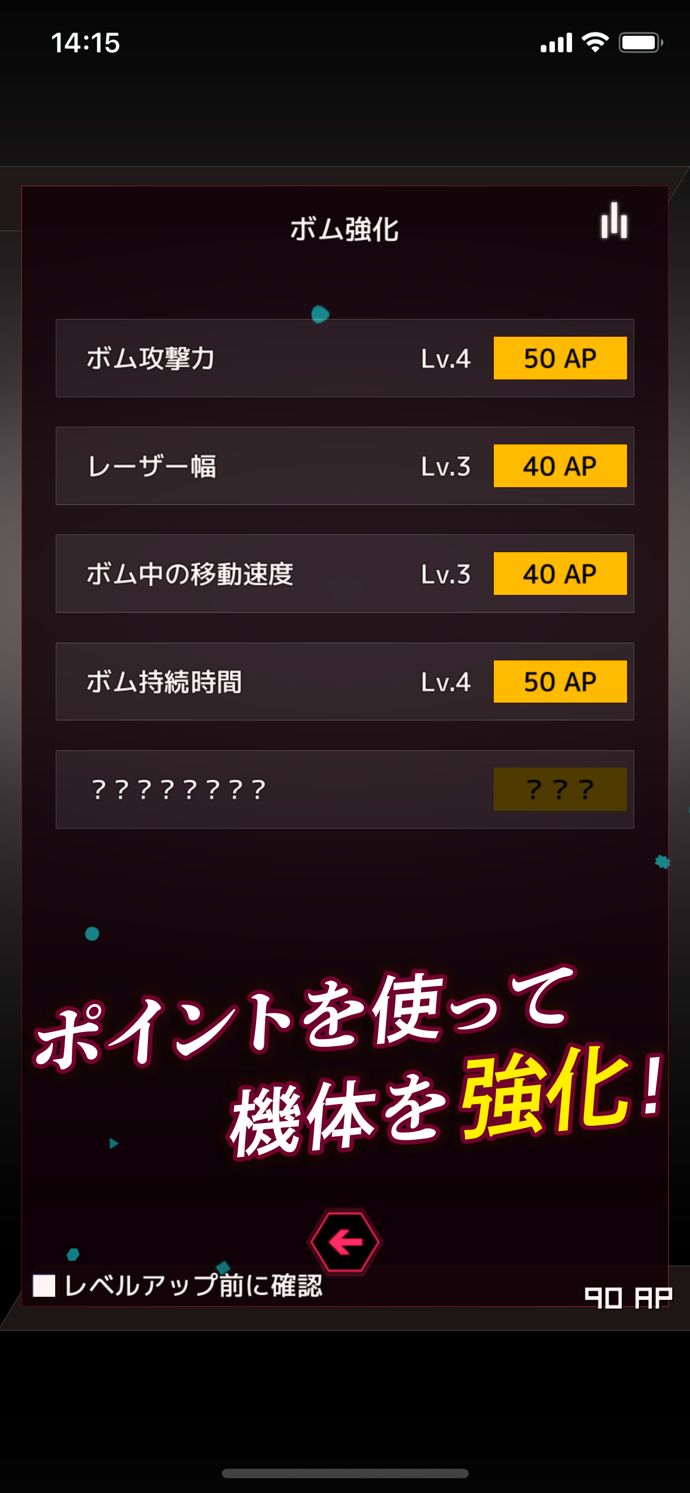Upgrade レーザー幅 for 40 AP
Image resolution: width=690 pixels, height=1493 pixels.
point(560,466)
